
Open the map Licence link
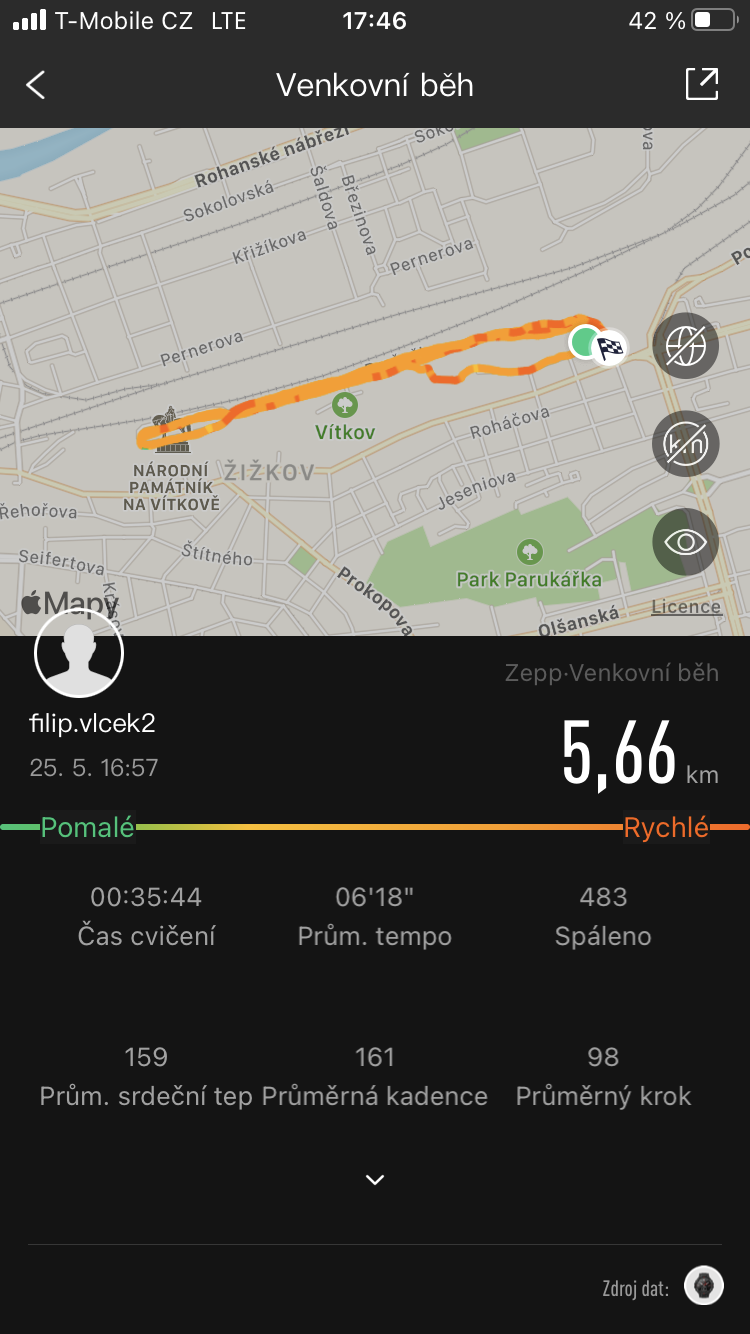(x=686, y=607)
